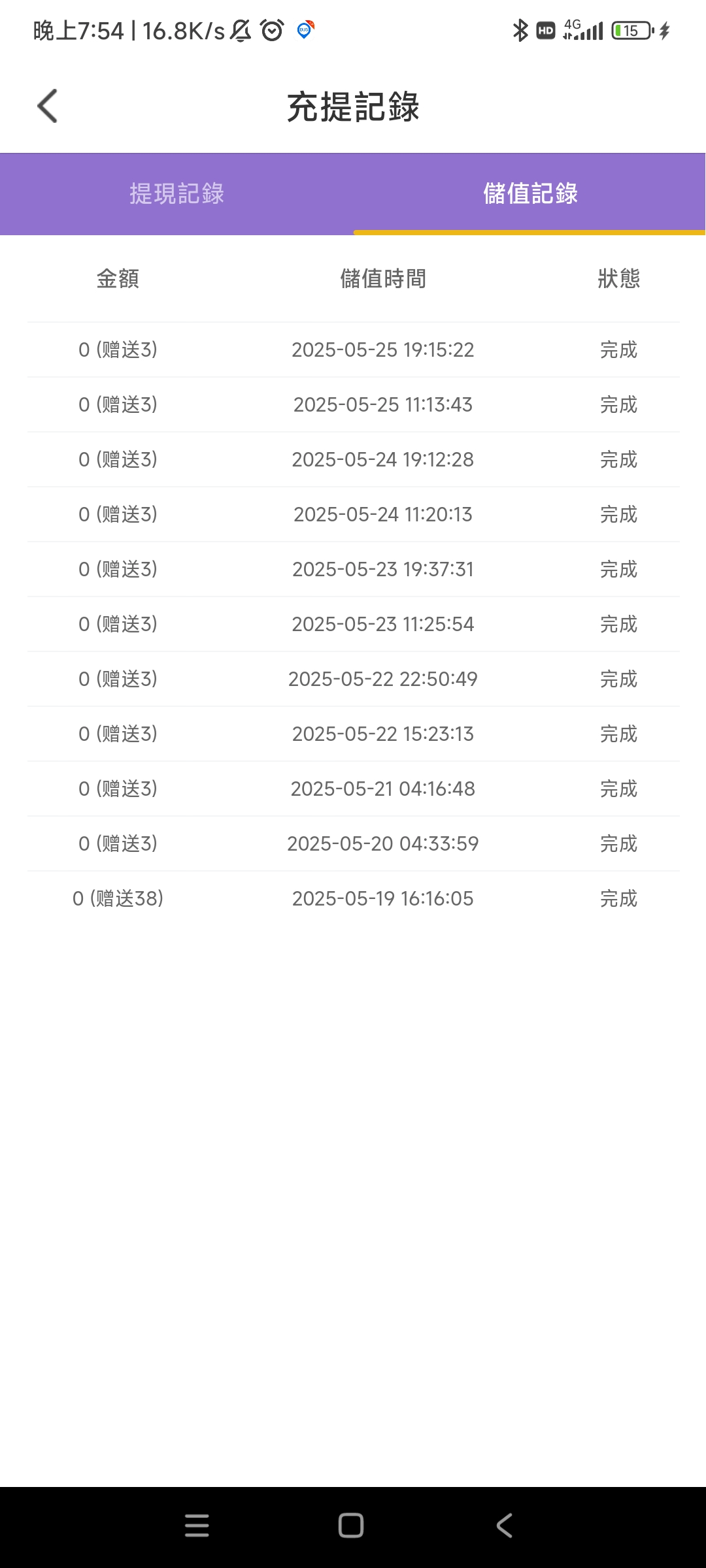Image resolution: width=706 pixels, height=1568 pixels.
Task: Select the 儲值記錄 tab
Action: (x=529, y=194)
